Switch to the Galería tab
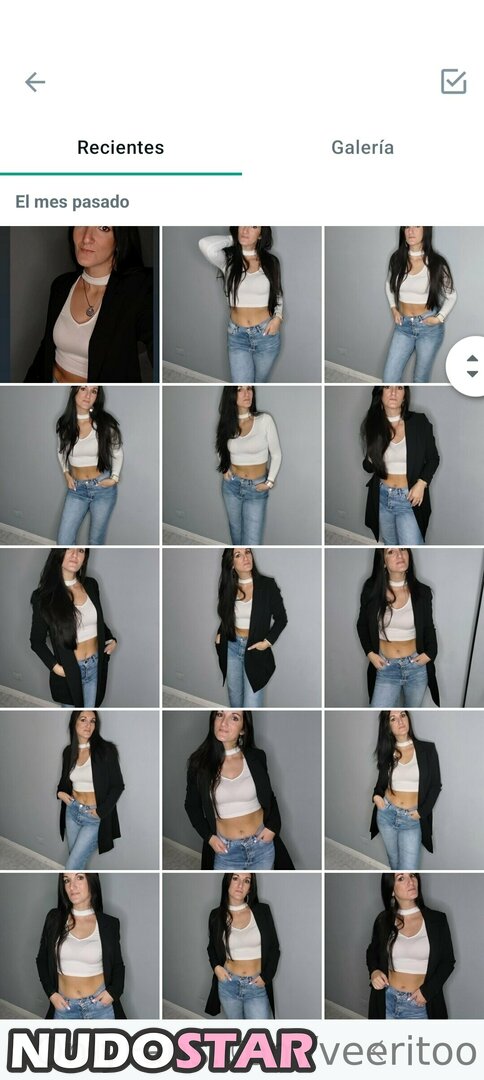This screenshot has width=484, height=1080. [x=362, y=147]
